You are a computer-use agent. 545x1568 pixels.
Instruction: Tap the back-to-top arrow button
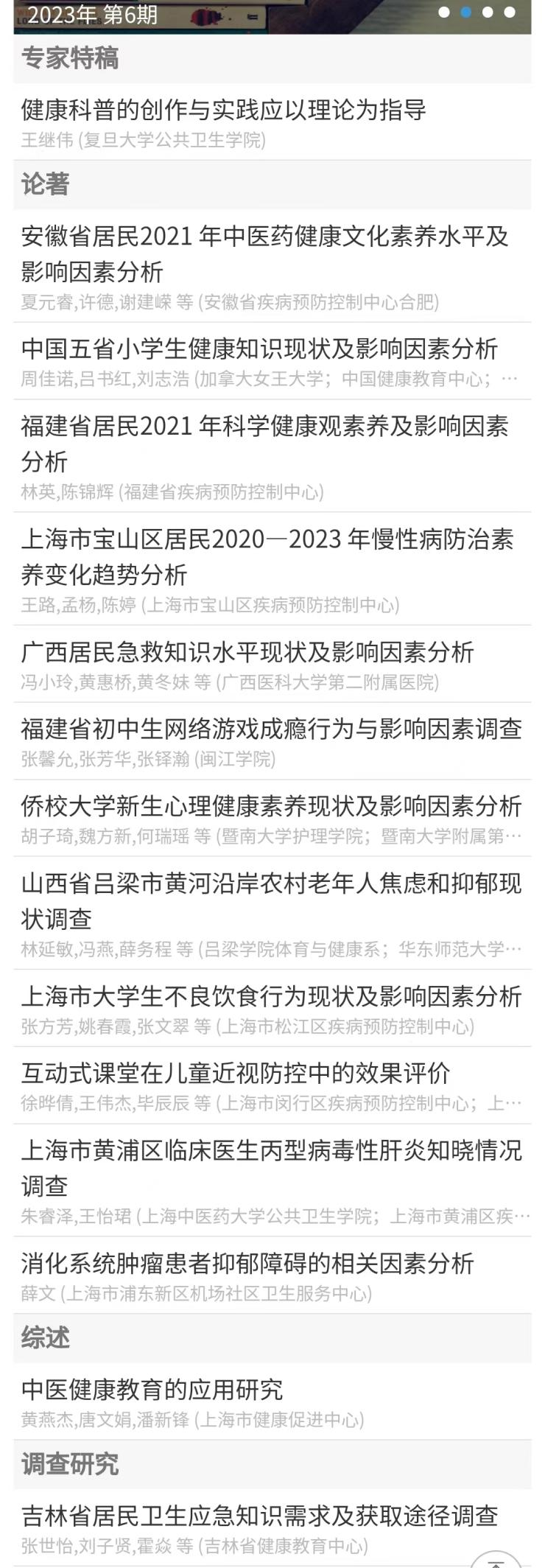click(496, 1558)
